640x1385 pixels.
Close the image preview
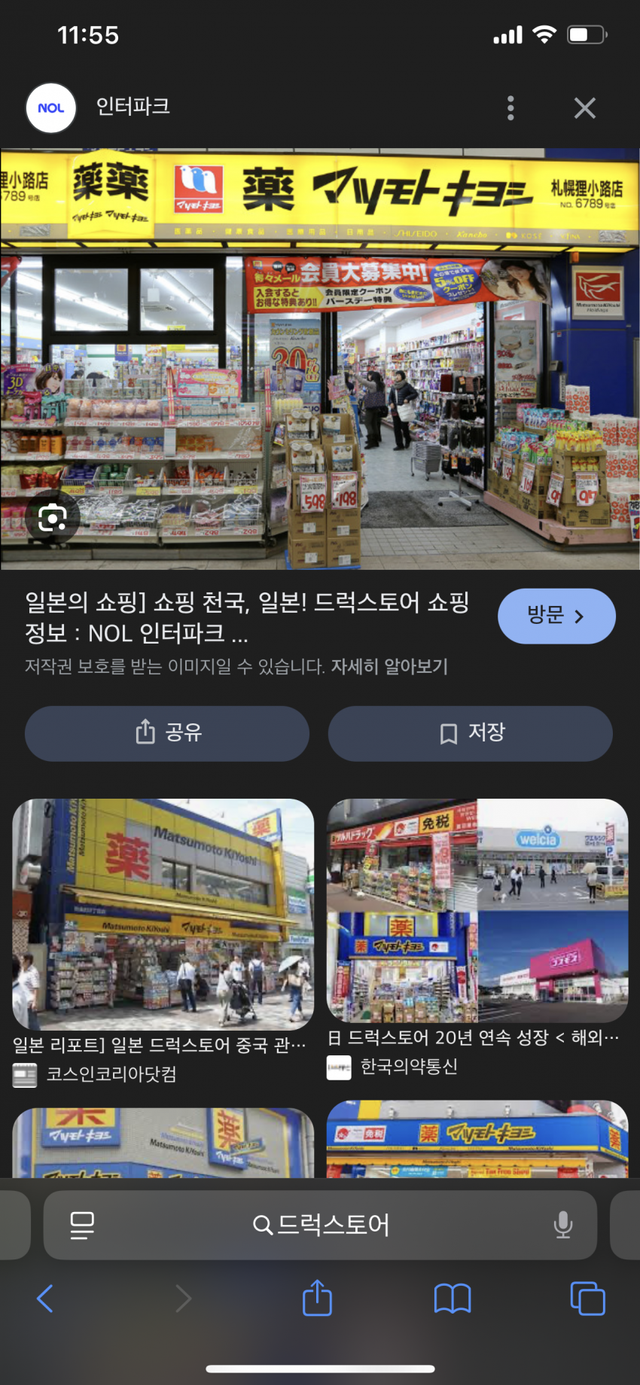click(x=585, y=108)
